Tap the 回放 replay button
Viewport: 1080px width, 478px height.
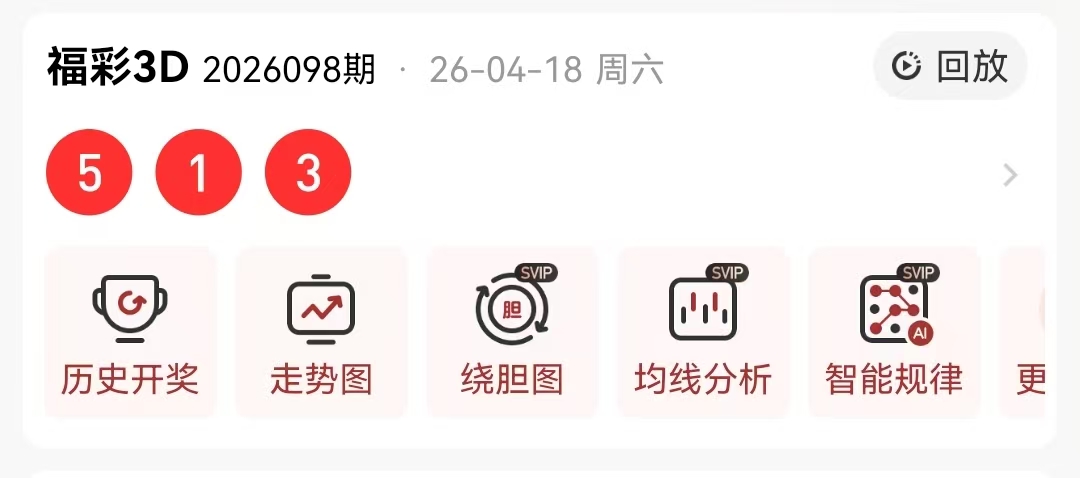point(950,66)
